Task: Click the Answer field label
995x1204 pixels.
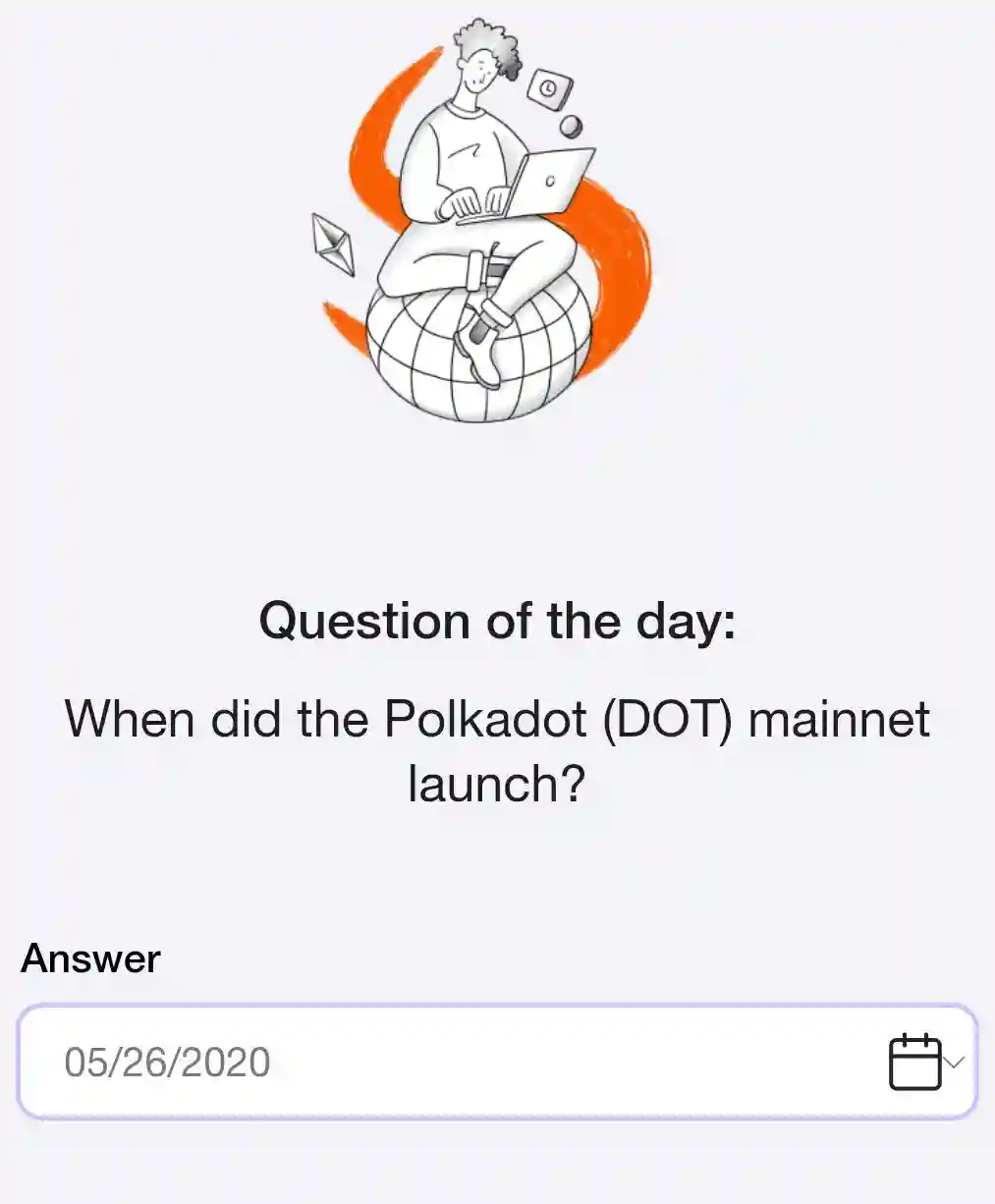Action: point(91,959)
